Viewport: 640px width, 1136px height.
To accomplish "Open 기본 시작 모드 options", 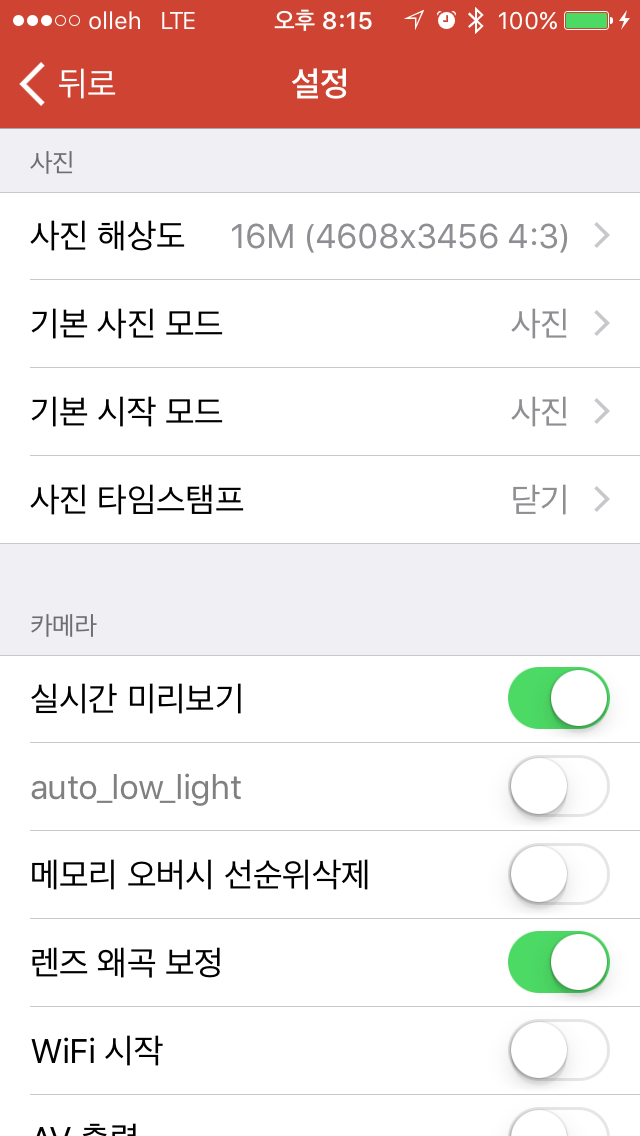I will (320, 412).
